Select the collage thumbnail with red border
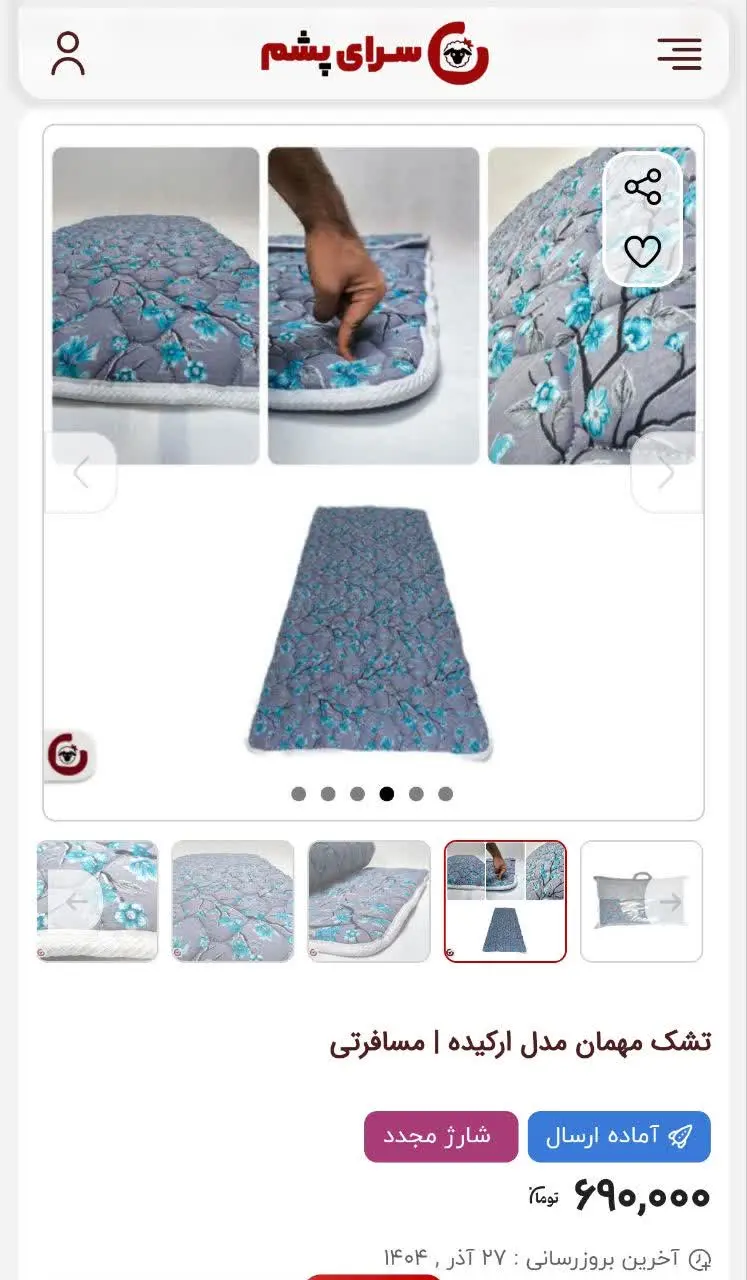 point(505,901)
